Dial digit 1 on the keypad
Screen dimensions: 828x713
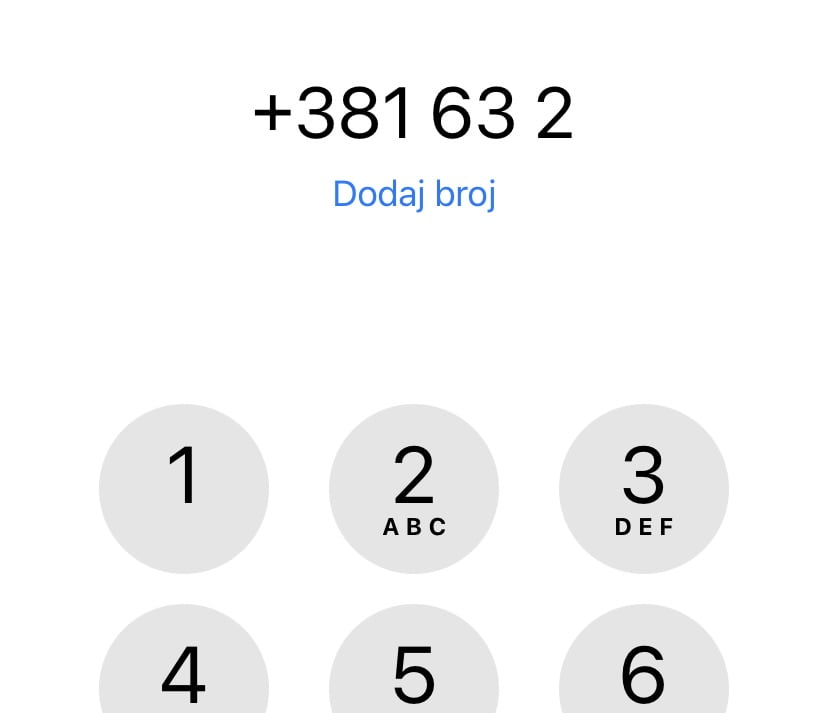[x=184, y=489]
